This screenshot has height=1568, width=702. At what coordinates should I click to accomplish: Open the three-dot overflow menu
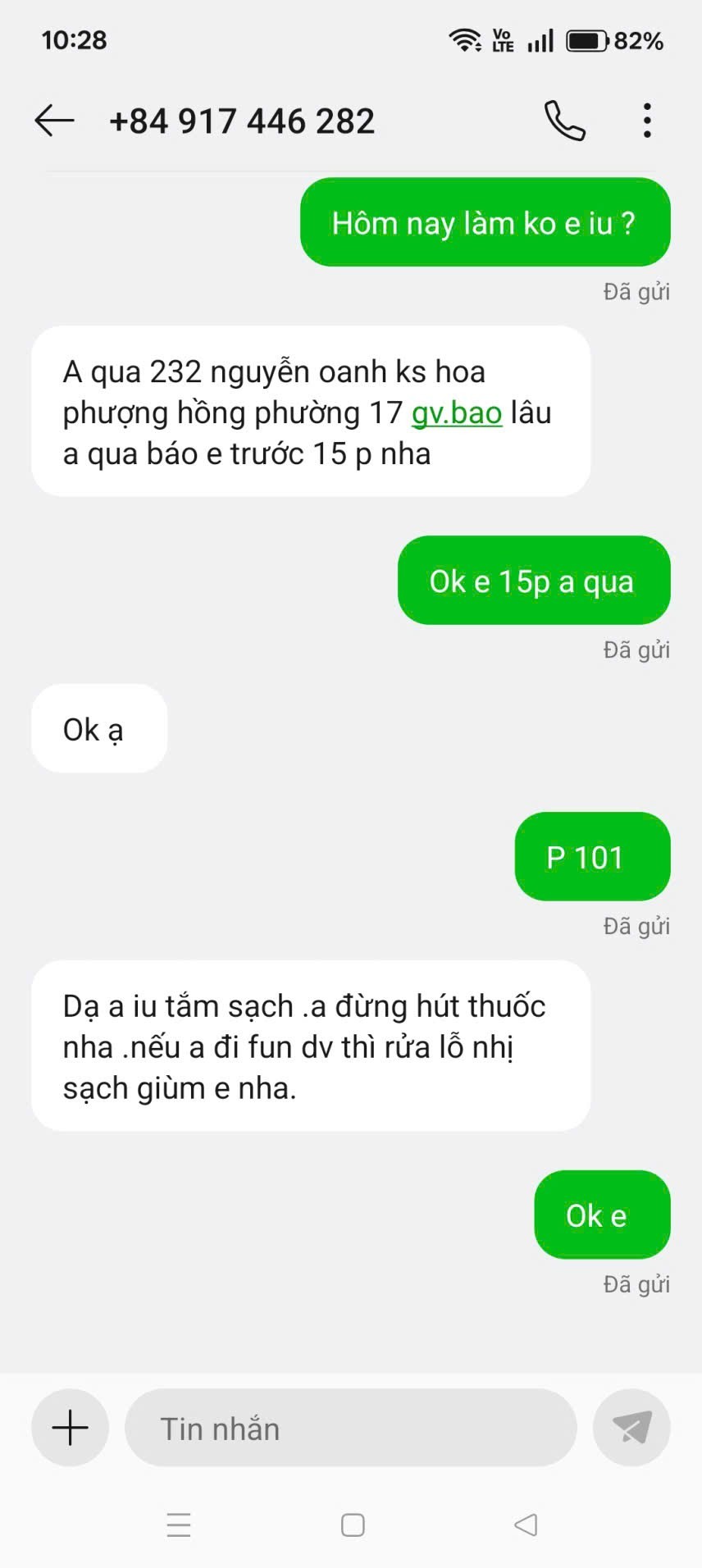click(x=647, y=121)
